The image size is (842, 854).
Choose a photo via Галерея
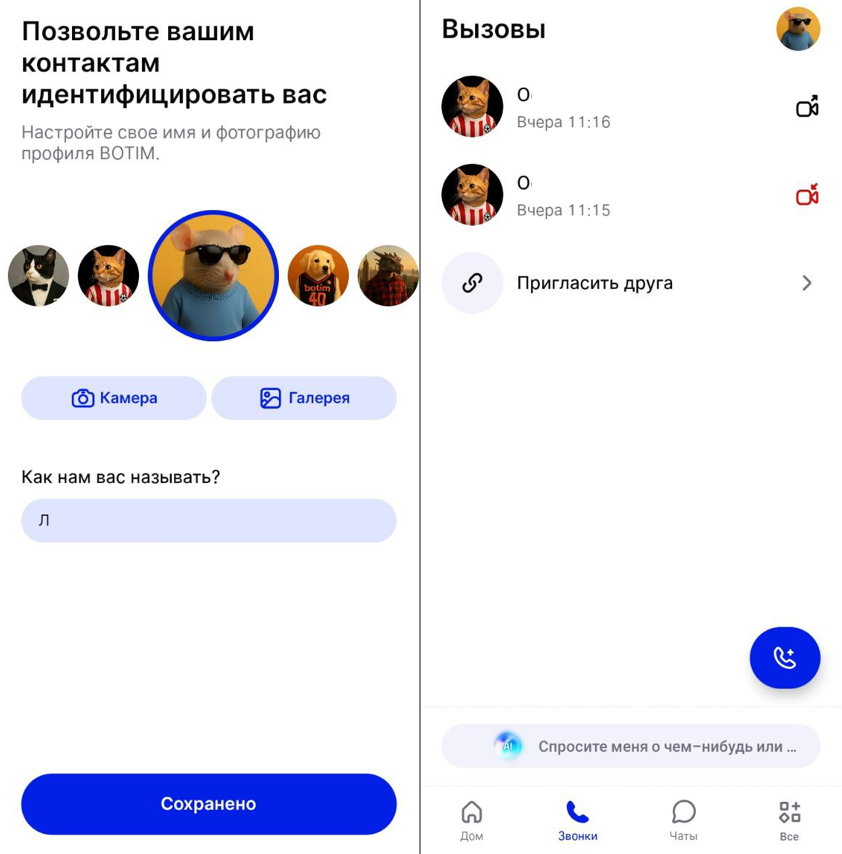coord(304,398)
